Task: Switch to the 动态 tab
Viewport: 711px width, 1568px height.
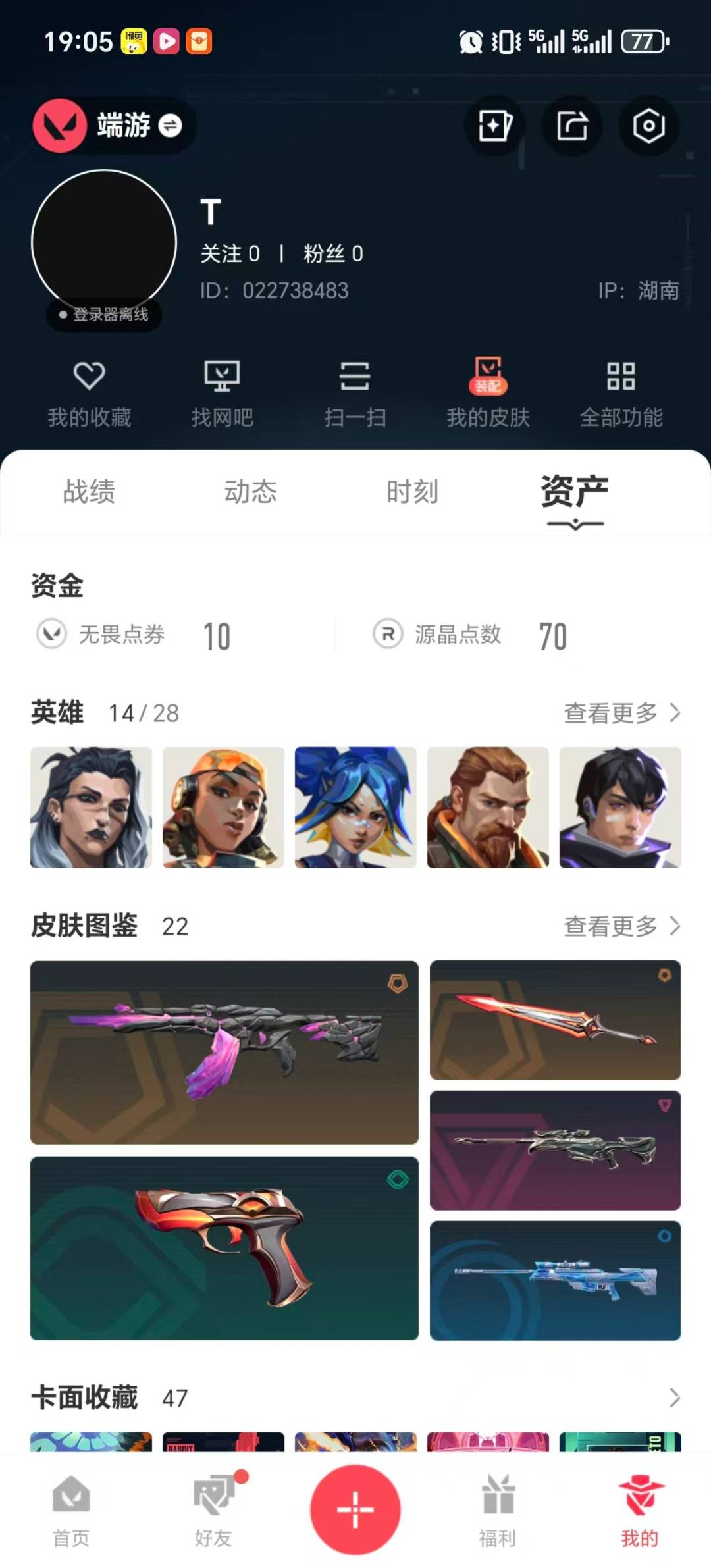Action: point(252,492)
